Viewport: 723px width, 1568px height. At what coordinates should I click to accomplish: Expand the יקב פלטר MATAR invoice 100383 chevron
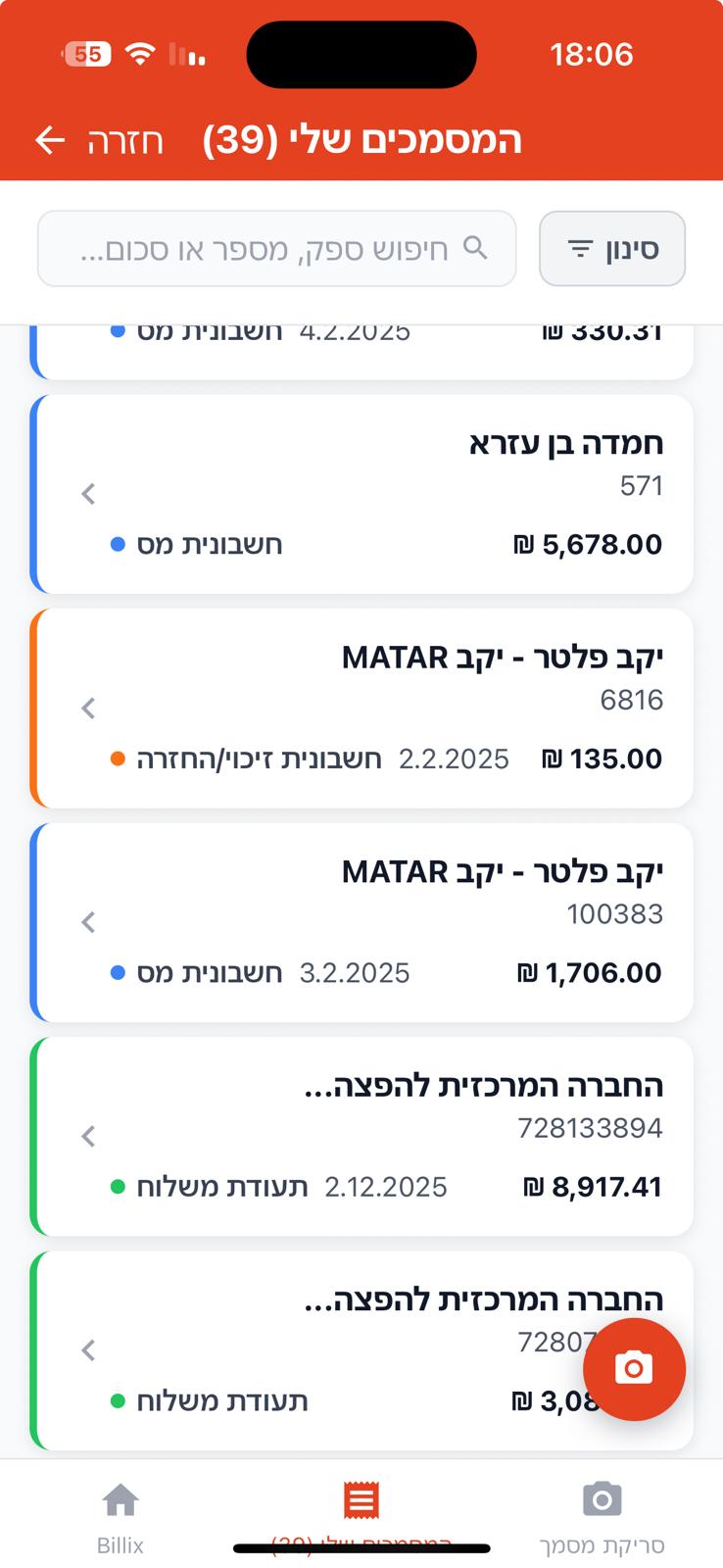[x=87, y=922]
